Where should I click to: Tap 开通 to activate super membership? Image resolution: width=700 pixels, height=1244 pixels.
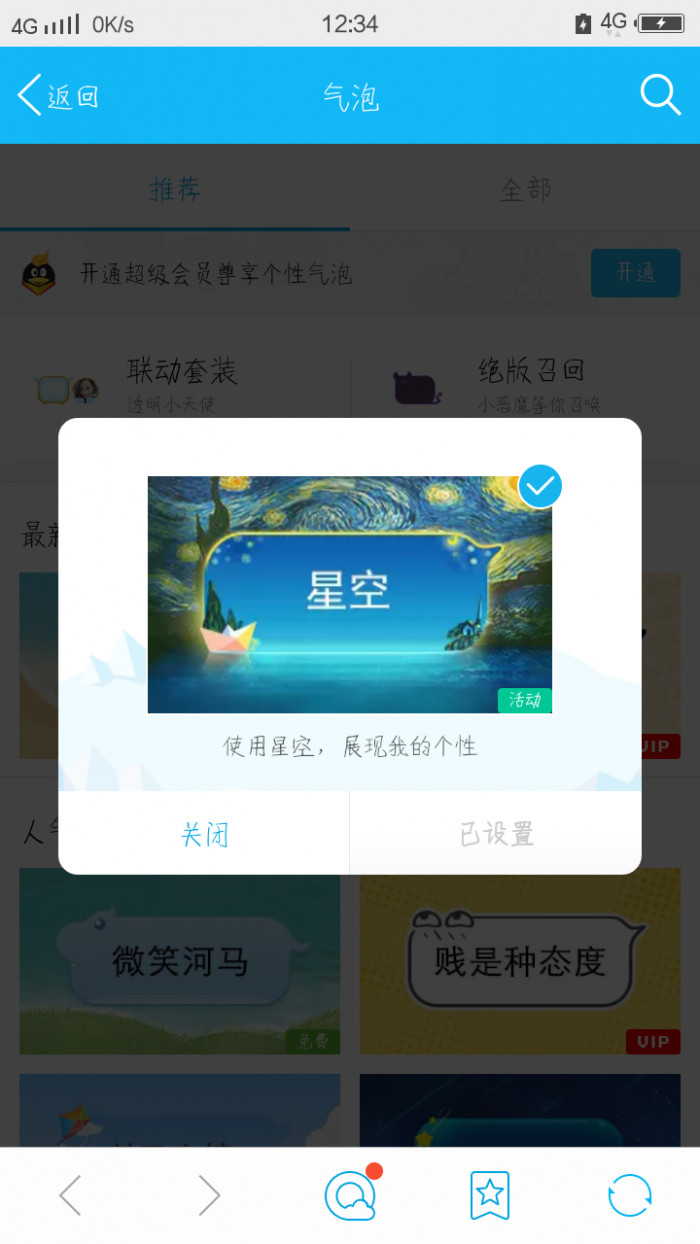click(635, 273)
